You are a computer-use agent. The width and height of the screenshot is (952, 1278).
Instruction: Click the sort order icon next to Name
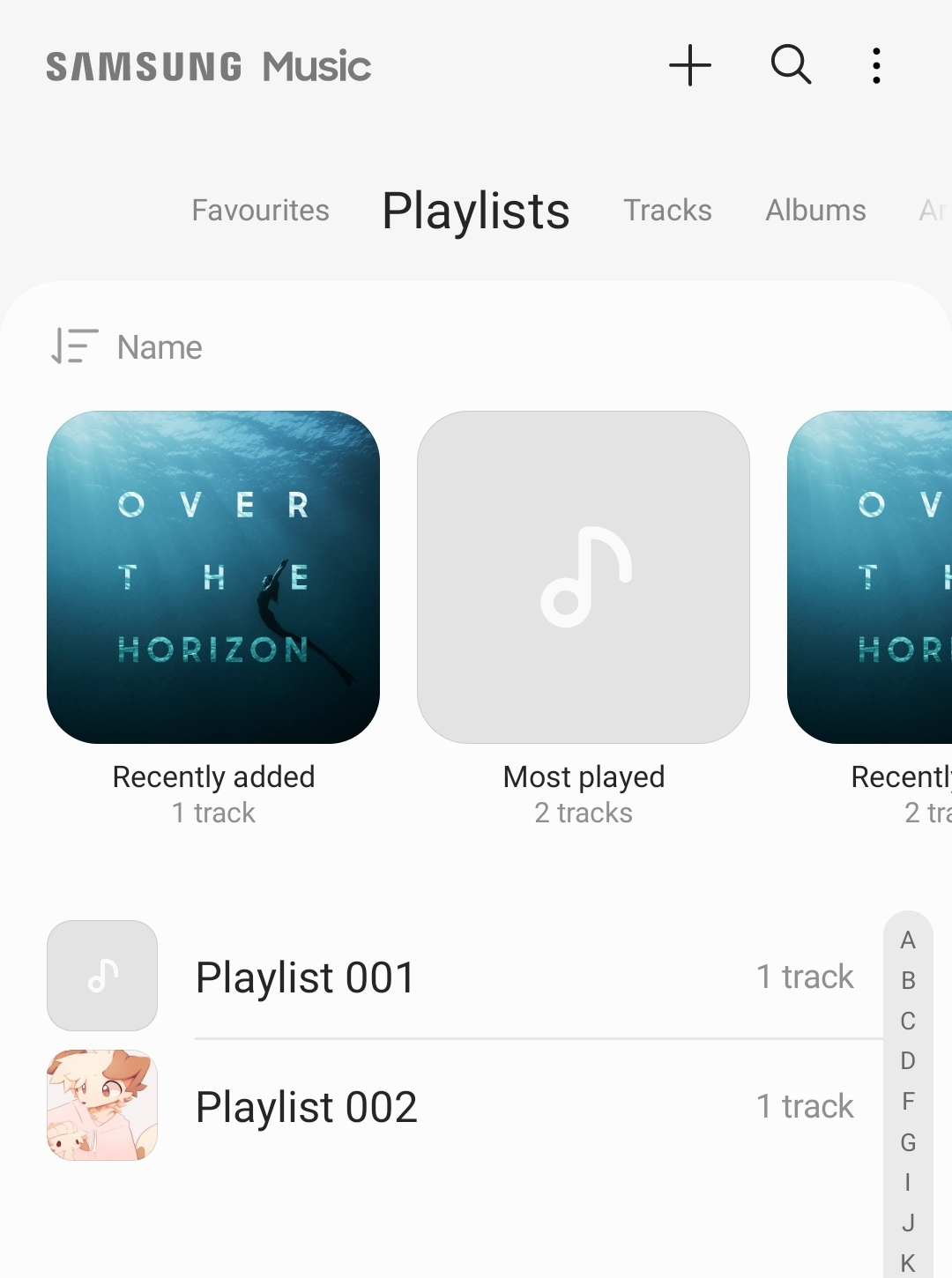click(72, 346)
